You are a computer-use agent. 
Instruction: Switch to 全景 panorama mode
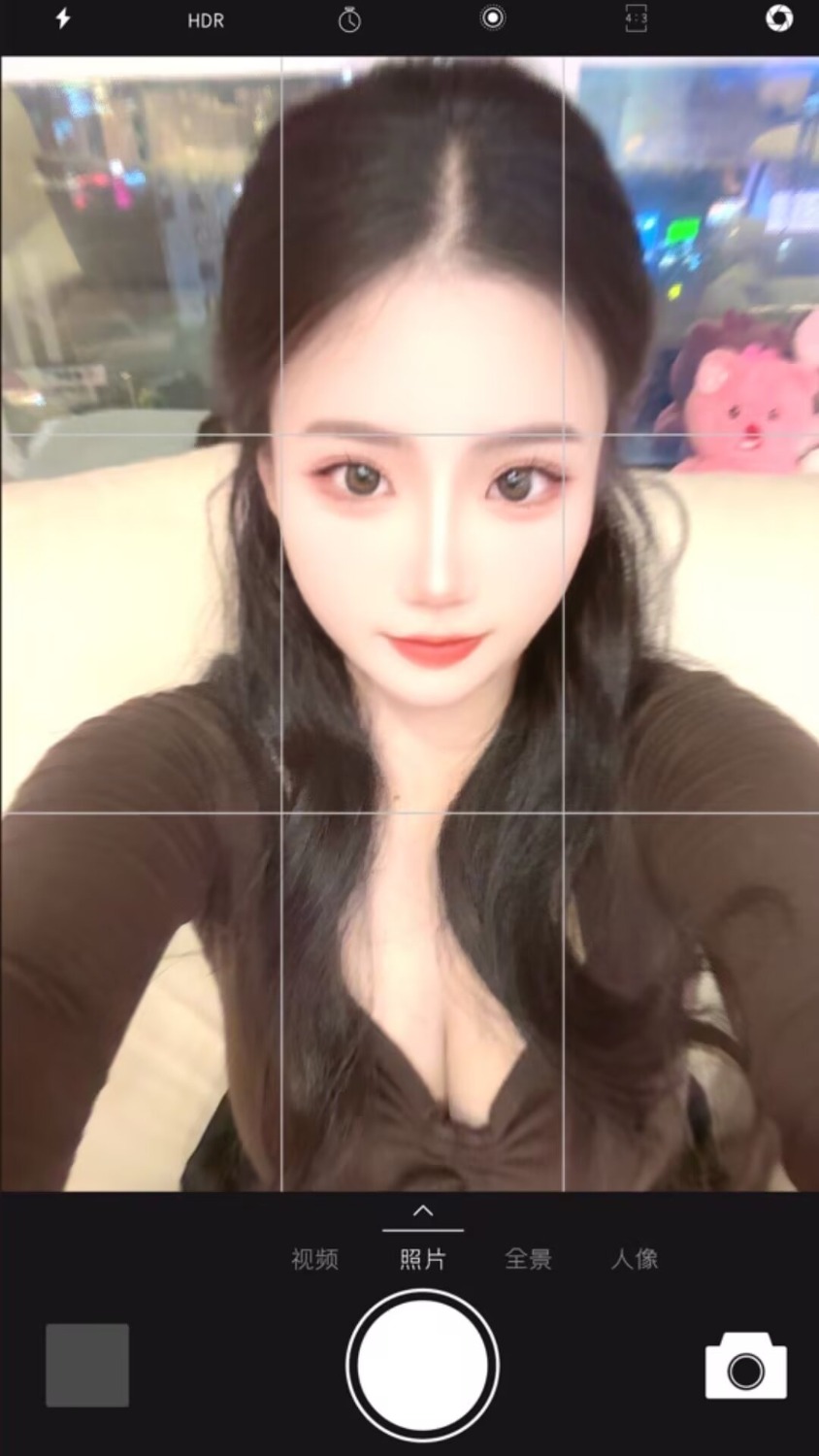pyautogui.click(x=529, y=1259)
